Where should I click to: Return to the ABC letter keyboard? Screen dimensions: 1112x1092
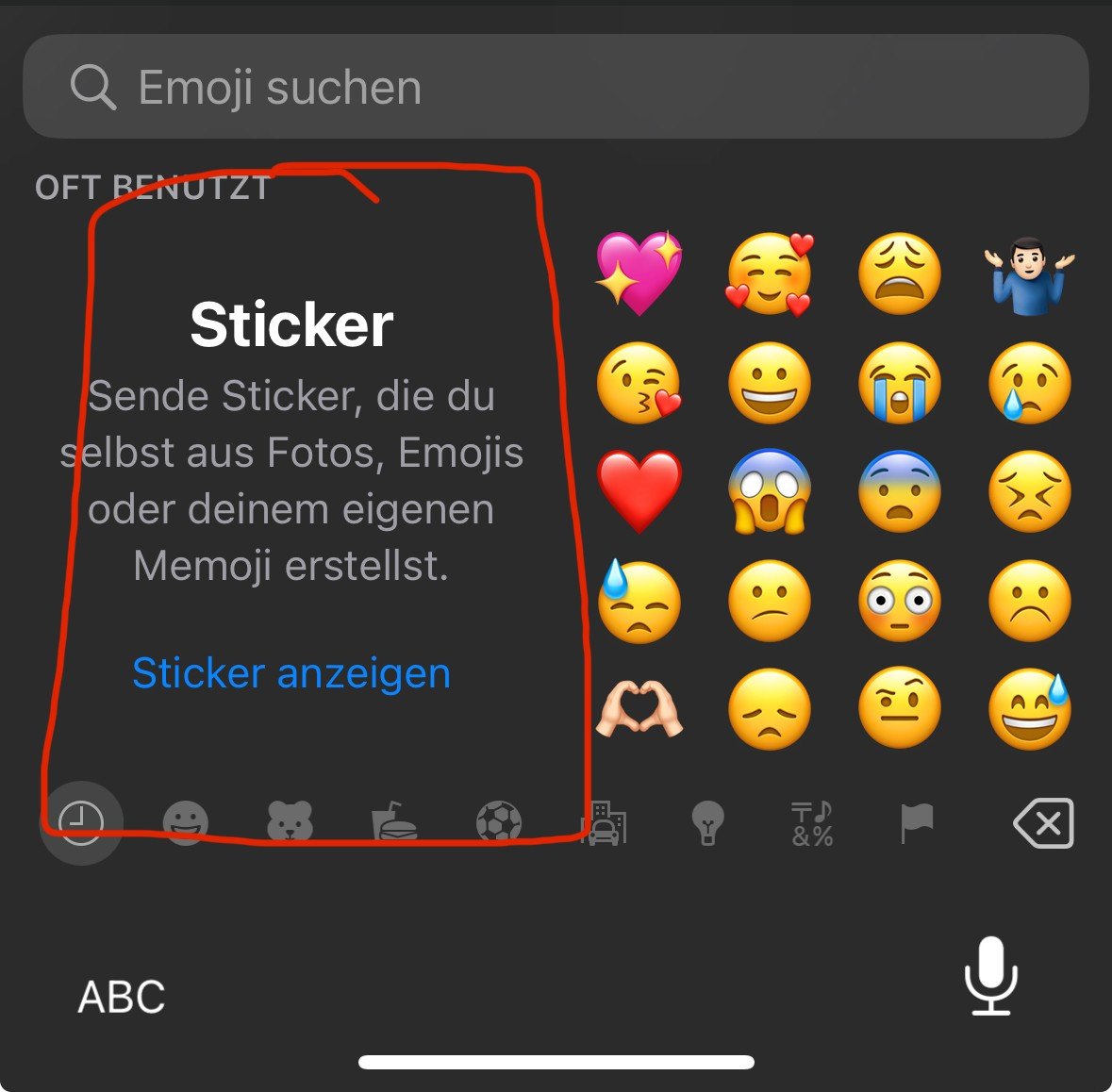[x=122, y=997]
